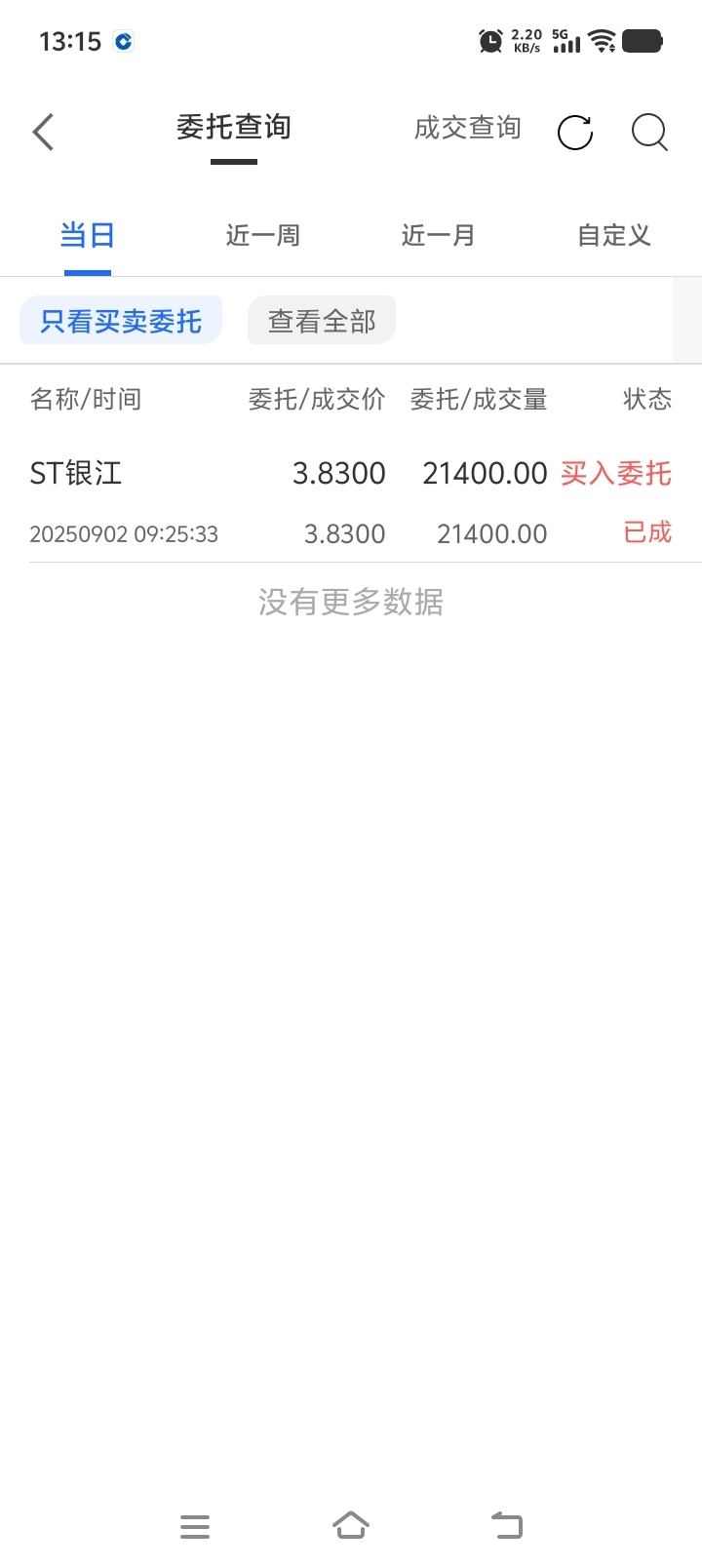
Task: Tap the refresh icon
Action: point(575,132)
